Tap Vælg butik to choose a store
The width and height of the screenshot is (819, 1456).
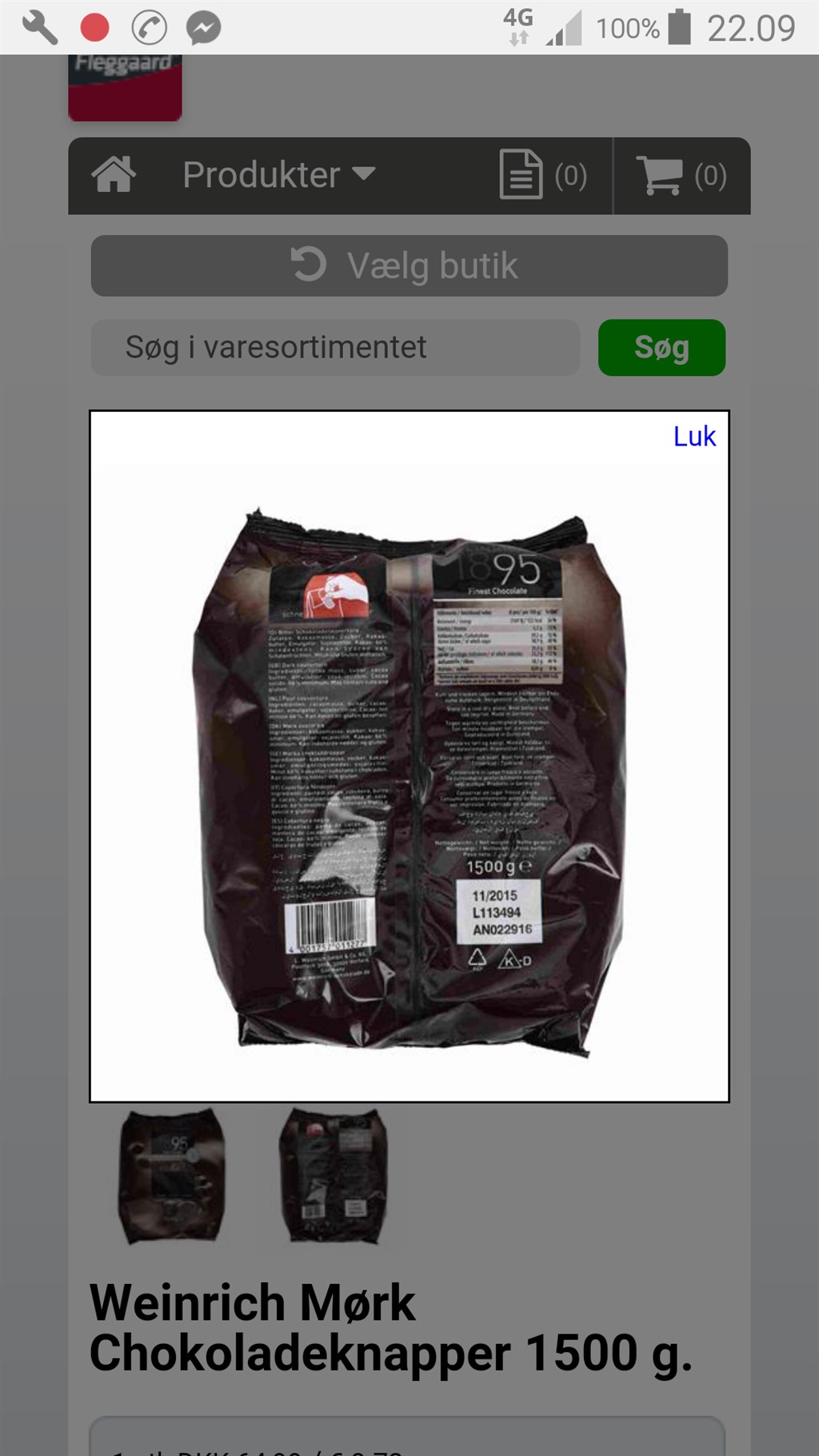(x=409, y=266)
